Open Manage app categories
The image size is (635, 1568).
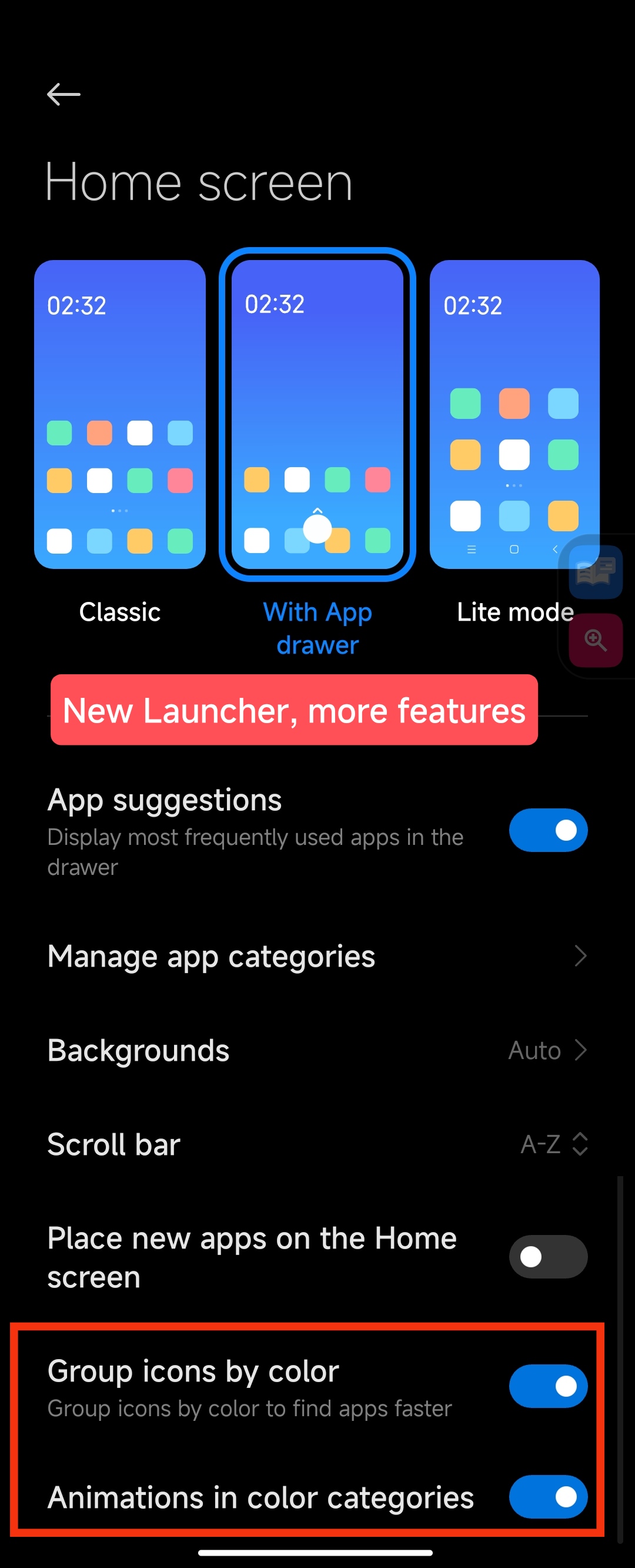pos(317,956)
